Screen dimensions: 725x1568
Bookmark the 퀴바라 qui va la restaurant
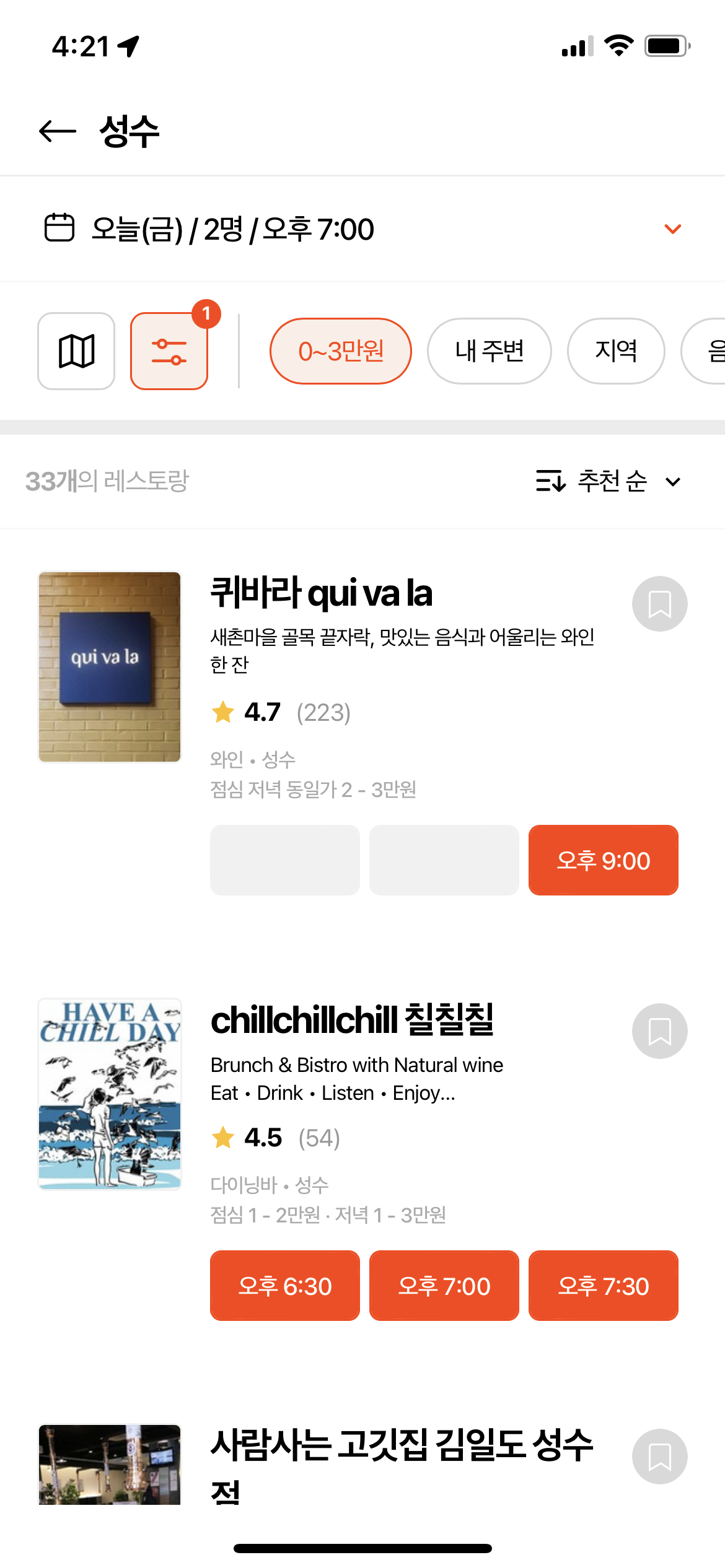659,603
